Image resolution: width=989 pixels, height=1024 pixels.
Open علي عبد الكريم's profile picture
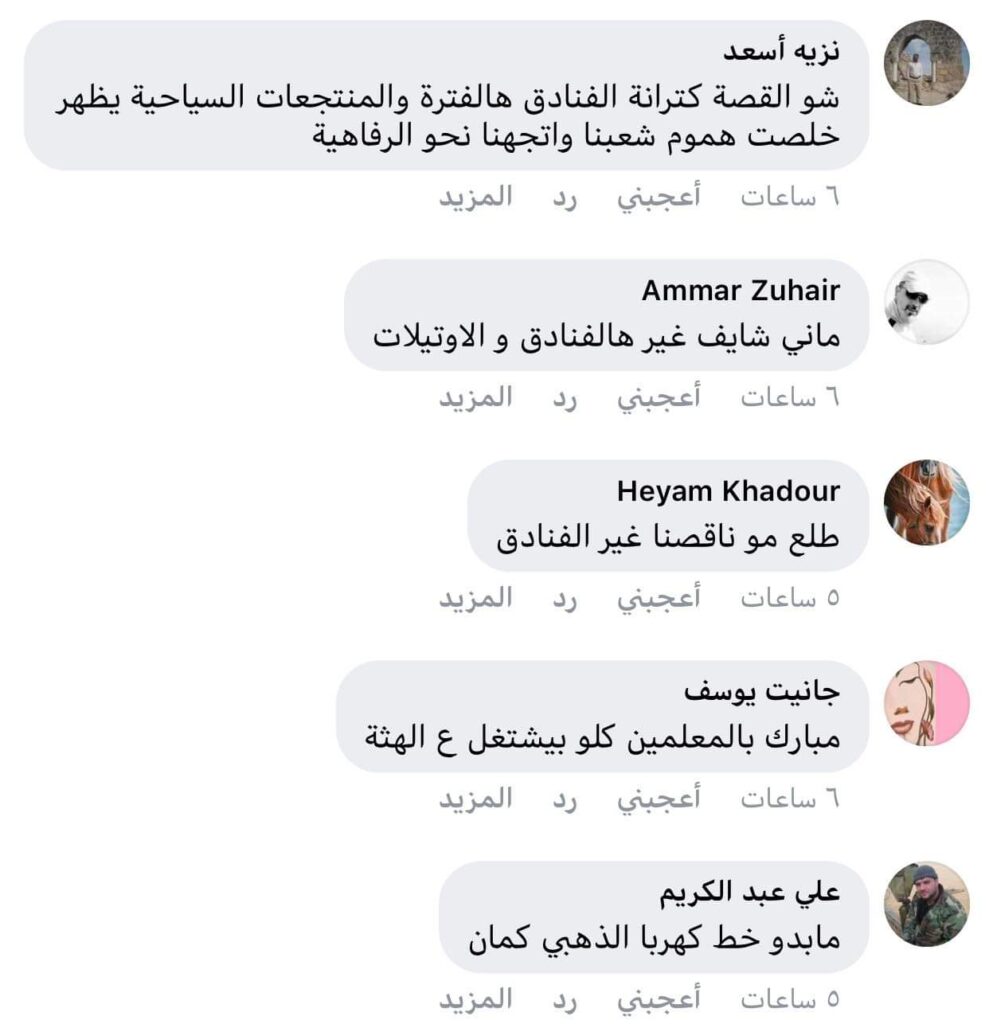pos(926,903)
